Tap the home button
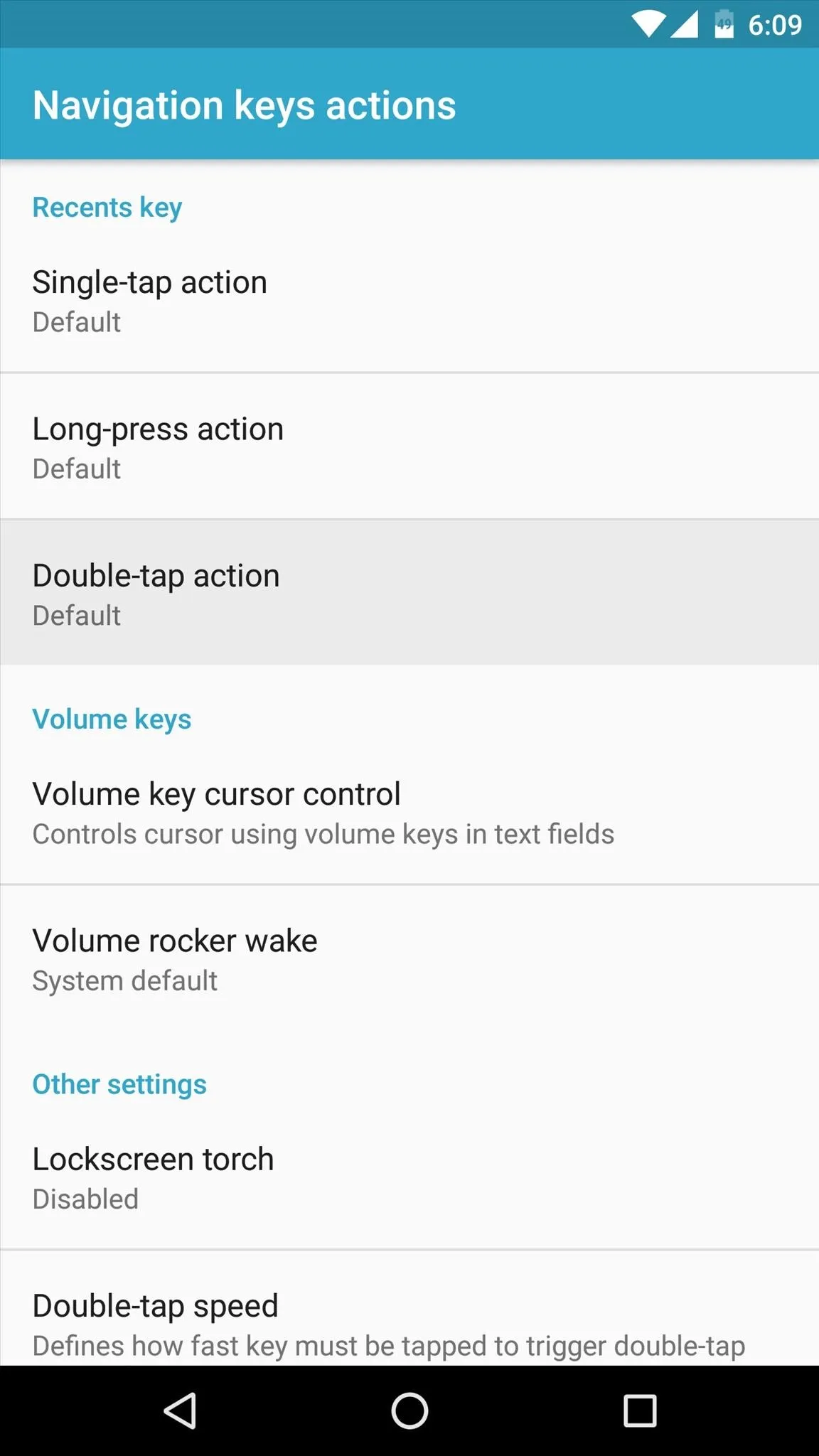The width and height of the screenshot is (819, 1456). click(x=409, y=1410)
